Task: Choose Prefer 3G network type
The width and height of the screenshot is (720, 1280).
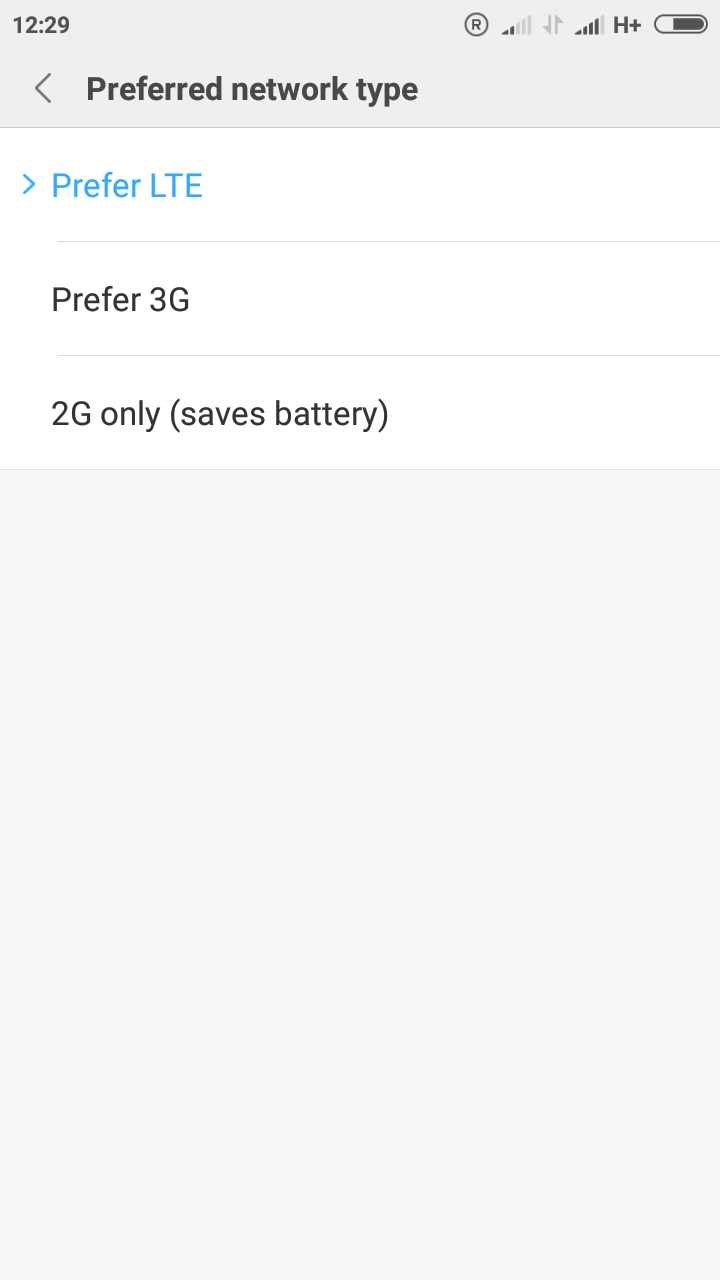Action: [360, 299]
